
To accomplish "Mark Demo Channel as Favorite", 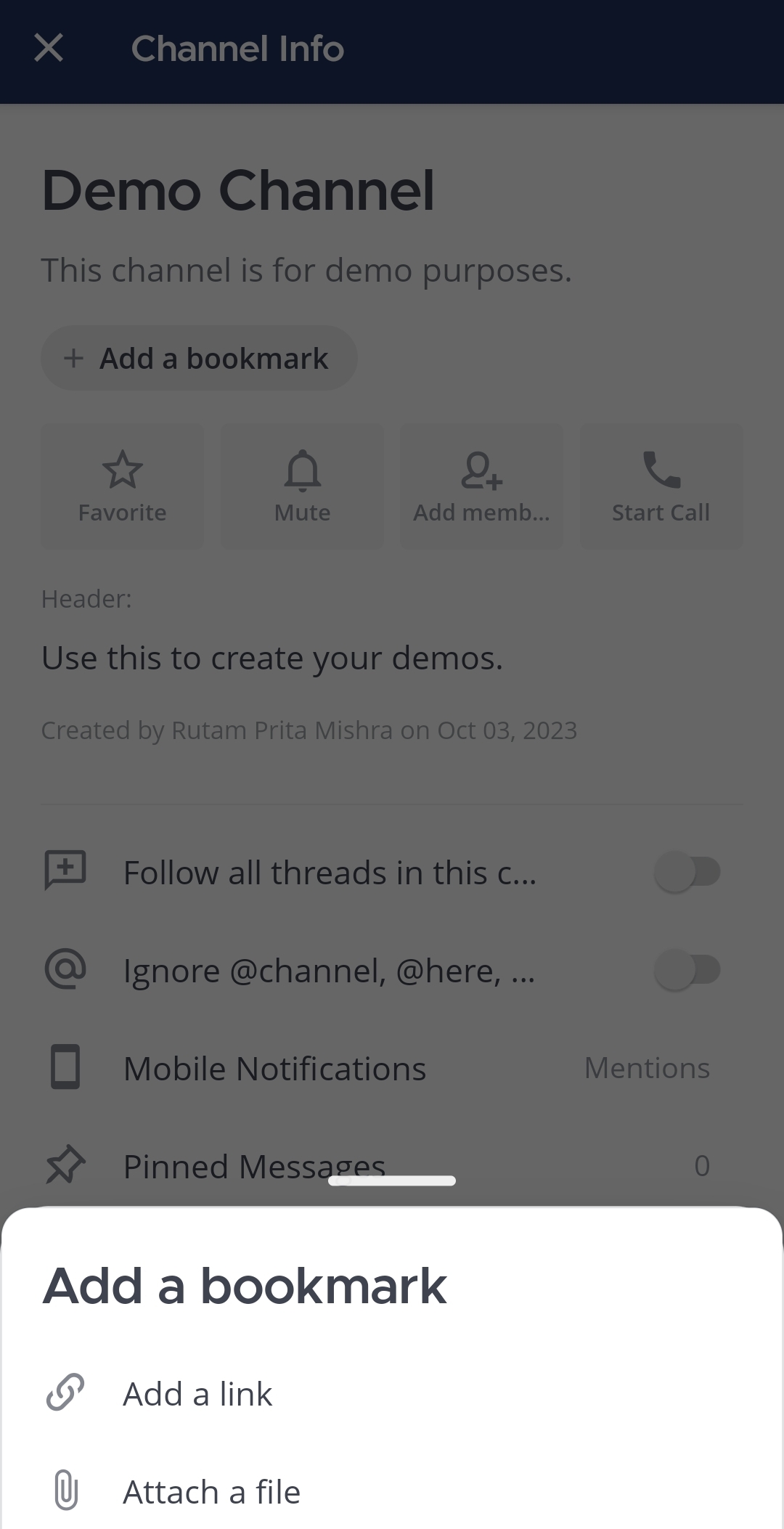I will click(122, 486).
